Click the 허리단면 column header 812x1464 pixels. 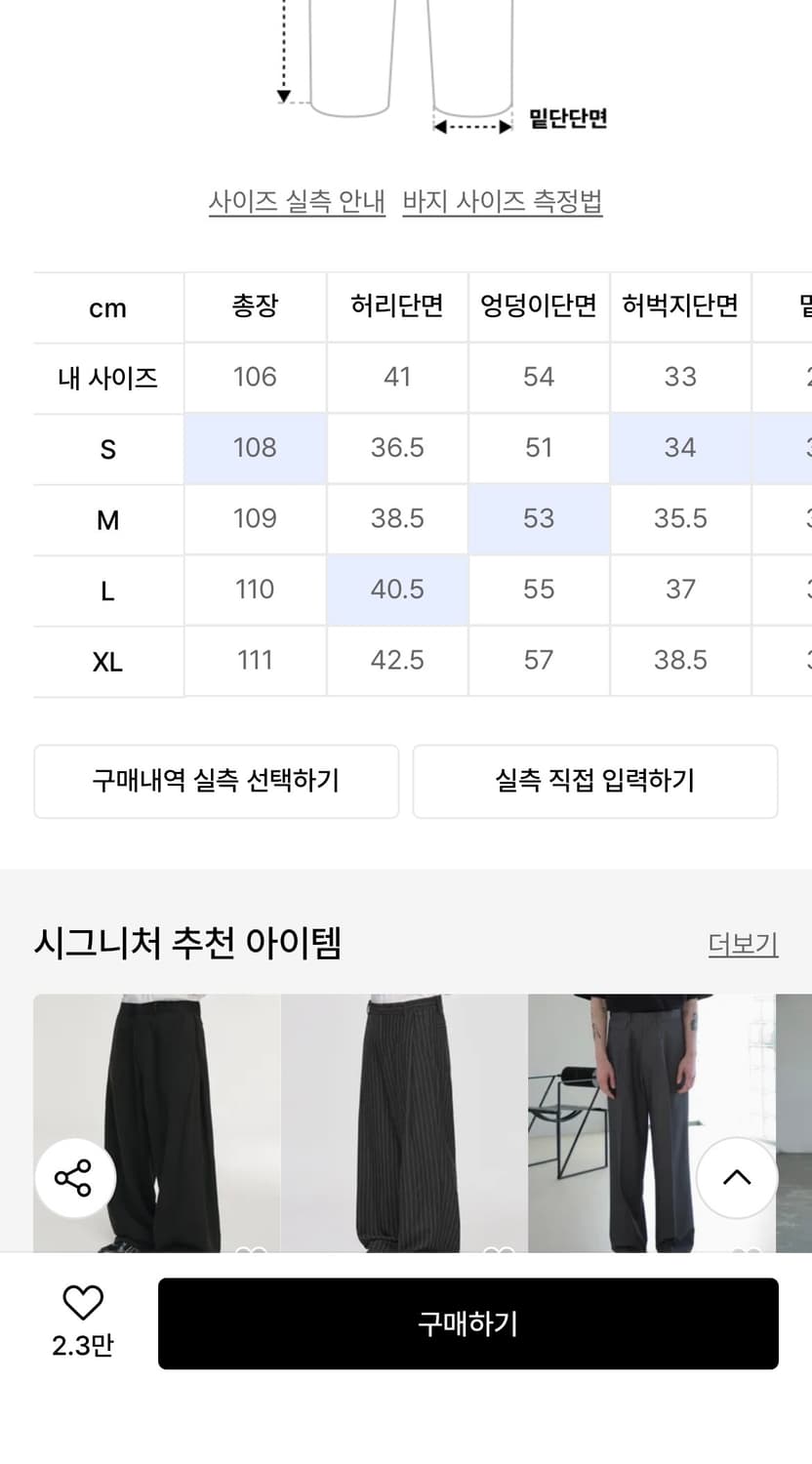coord(396,306)
